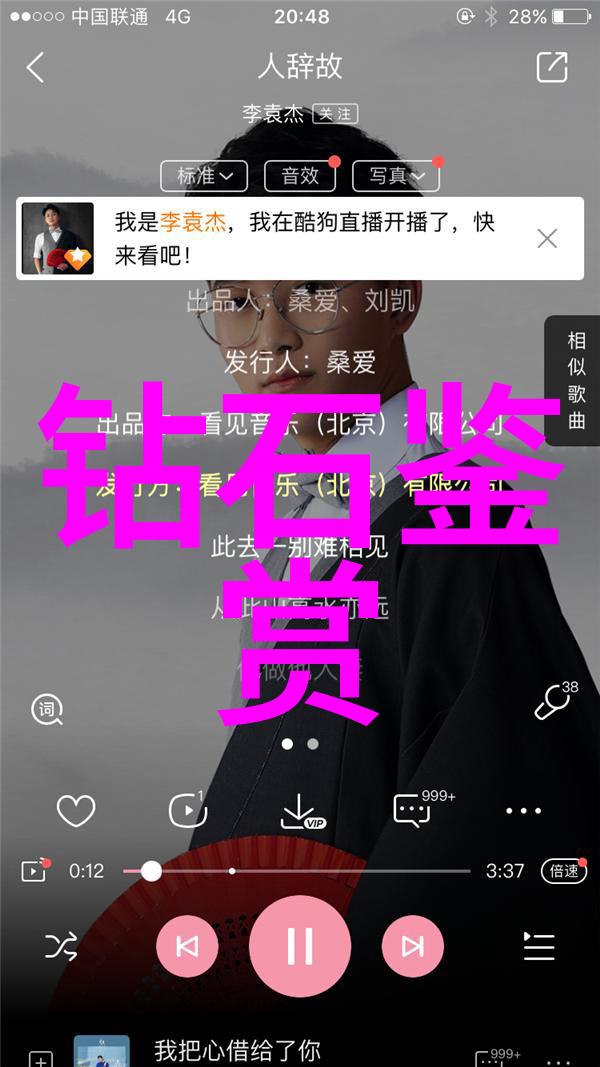
Task: Pause the current song
Action: click(300, 945)
